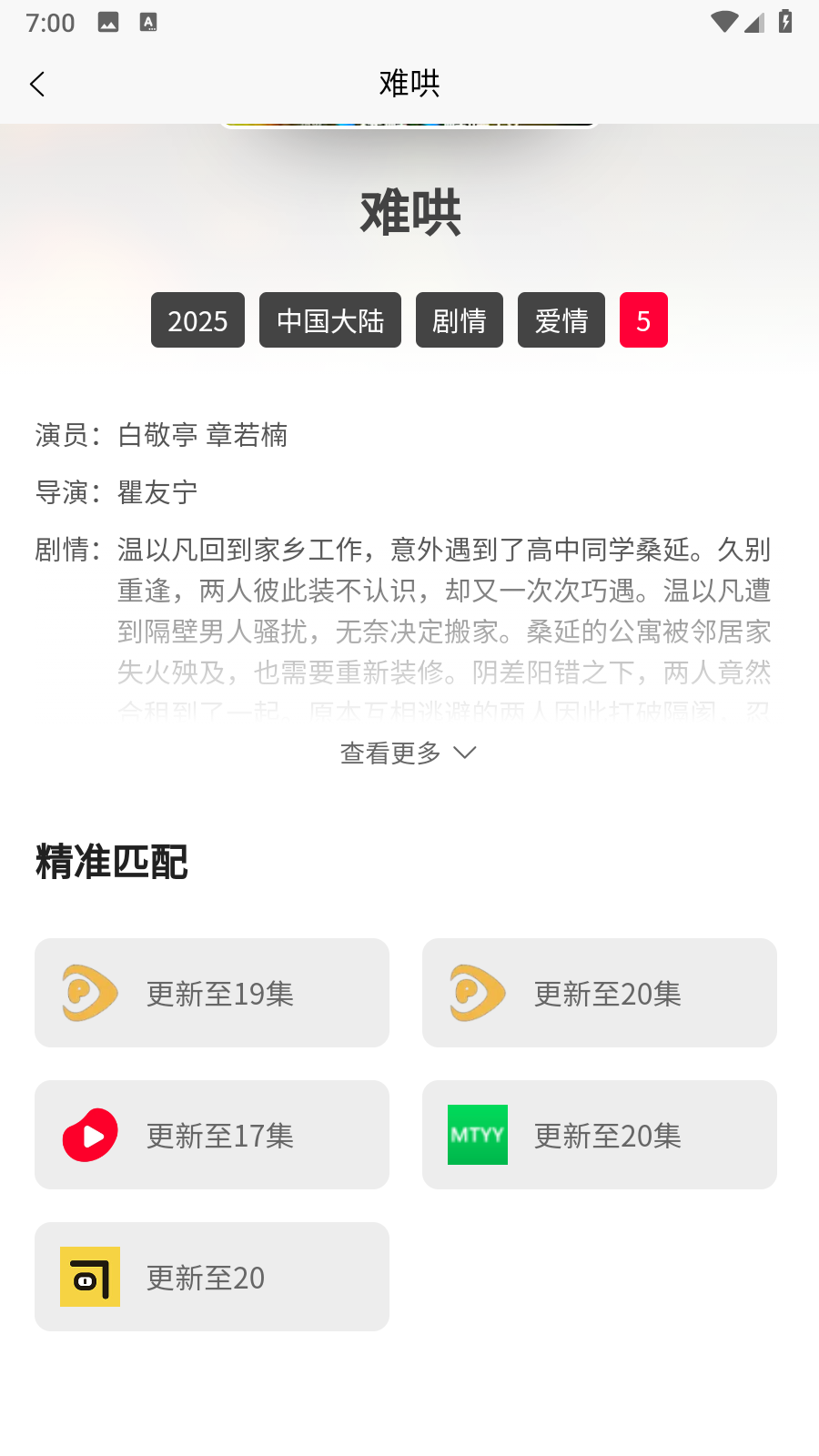
Task: Tap the 2025 year tag
Action: (x=197, y=320)
